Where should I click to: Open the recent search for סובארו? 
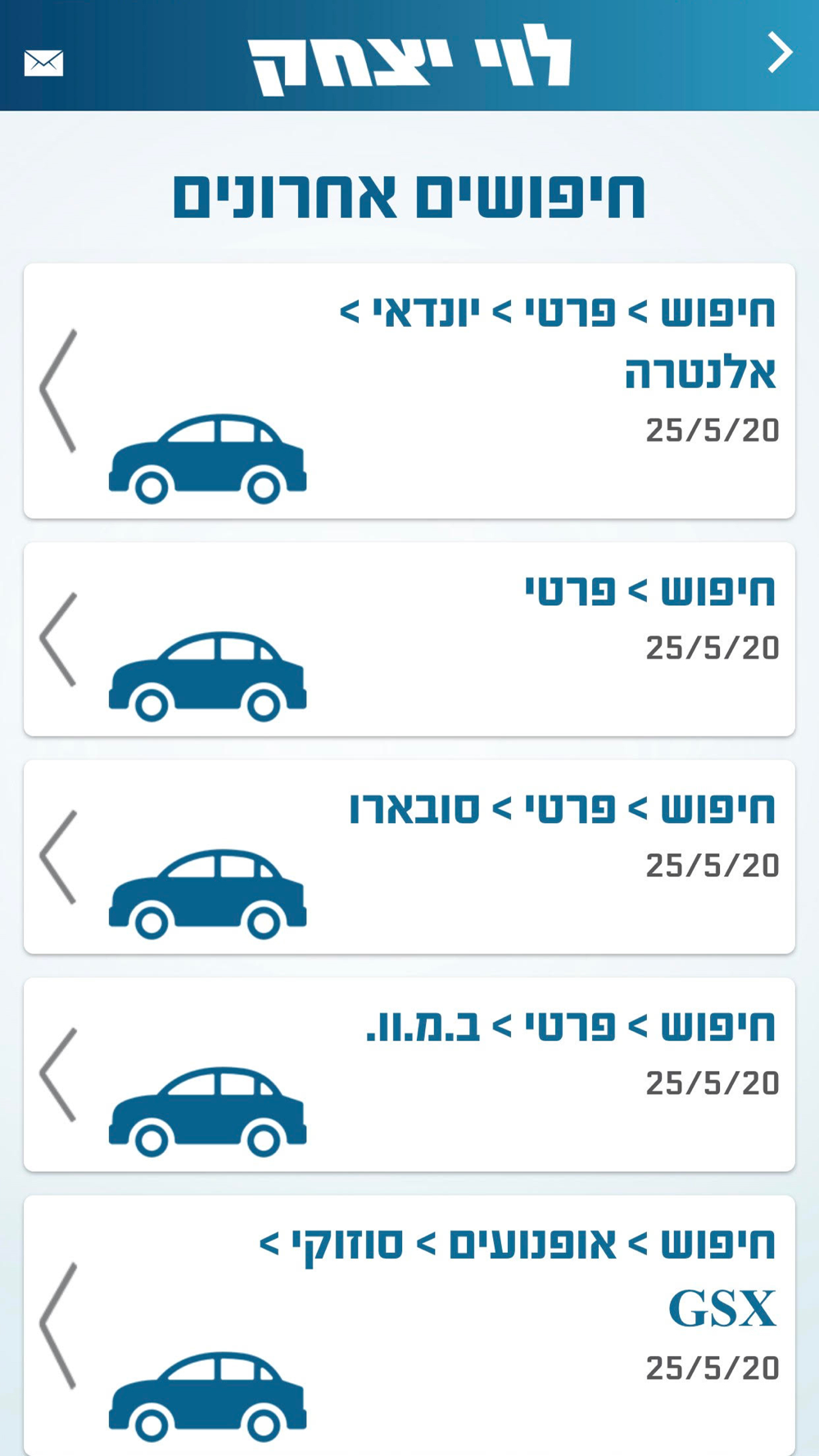[x=409, y=857]
